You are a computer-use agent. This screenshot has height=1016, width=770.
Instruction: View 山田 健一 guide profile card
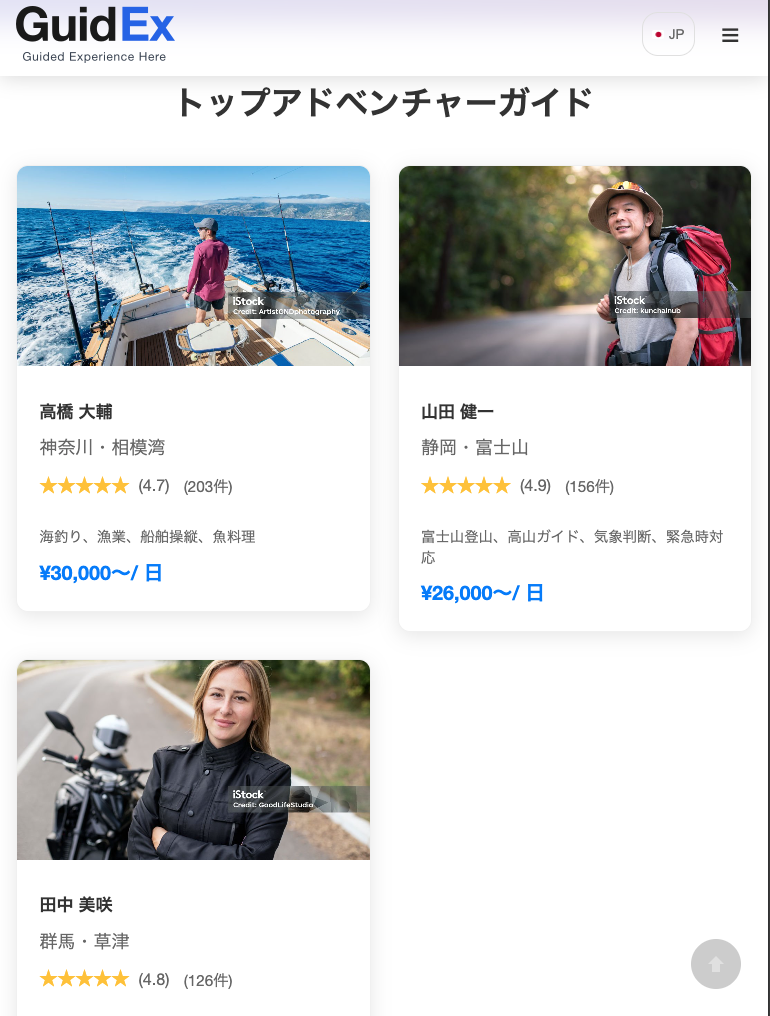tap(574, 398)
